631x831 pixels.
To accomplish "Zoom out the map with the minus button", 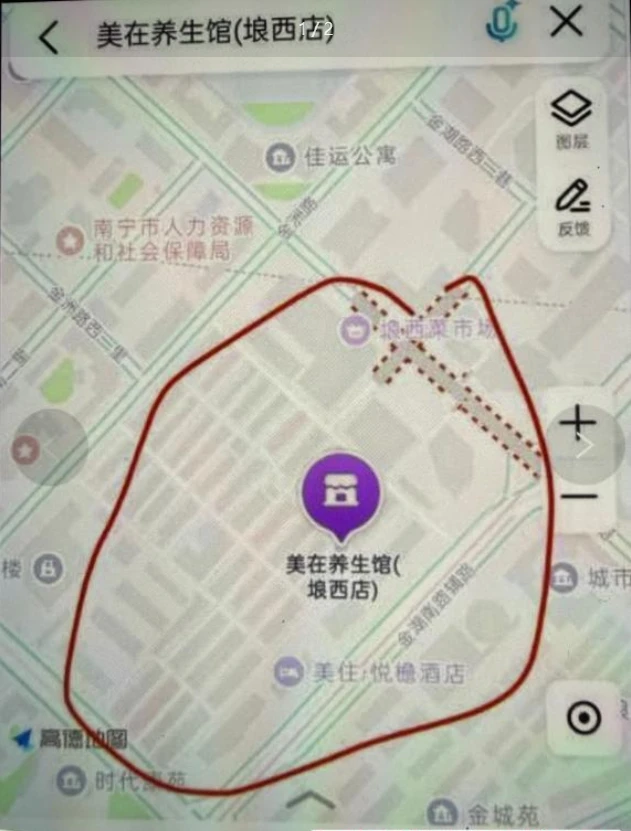I will coord(577,497).
